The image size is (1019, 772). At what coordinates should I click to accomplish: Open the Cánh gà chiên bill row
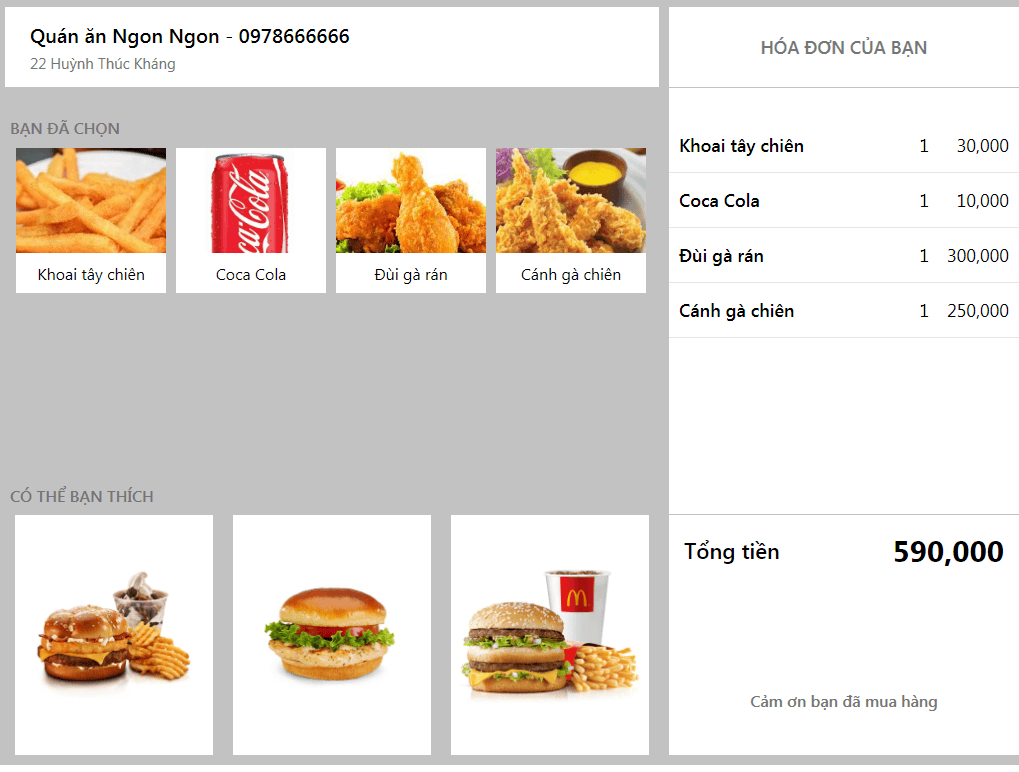pyautogui.click(x=843, y=311)
